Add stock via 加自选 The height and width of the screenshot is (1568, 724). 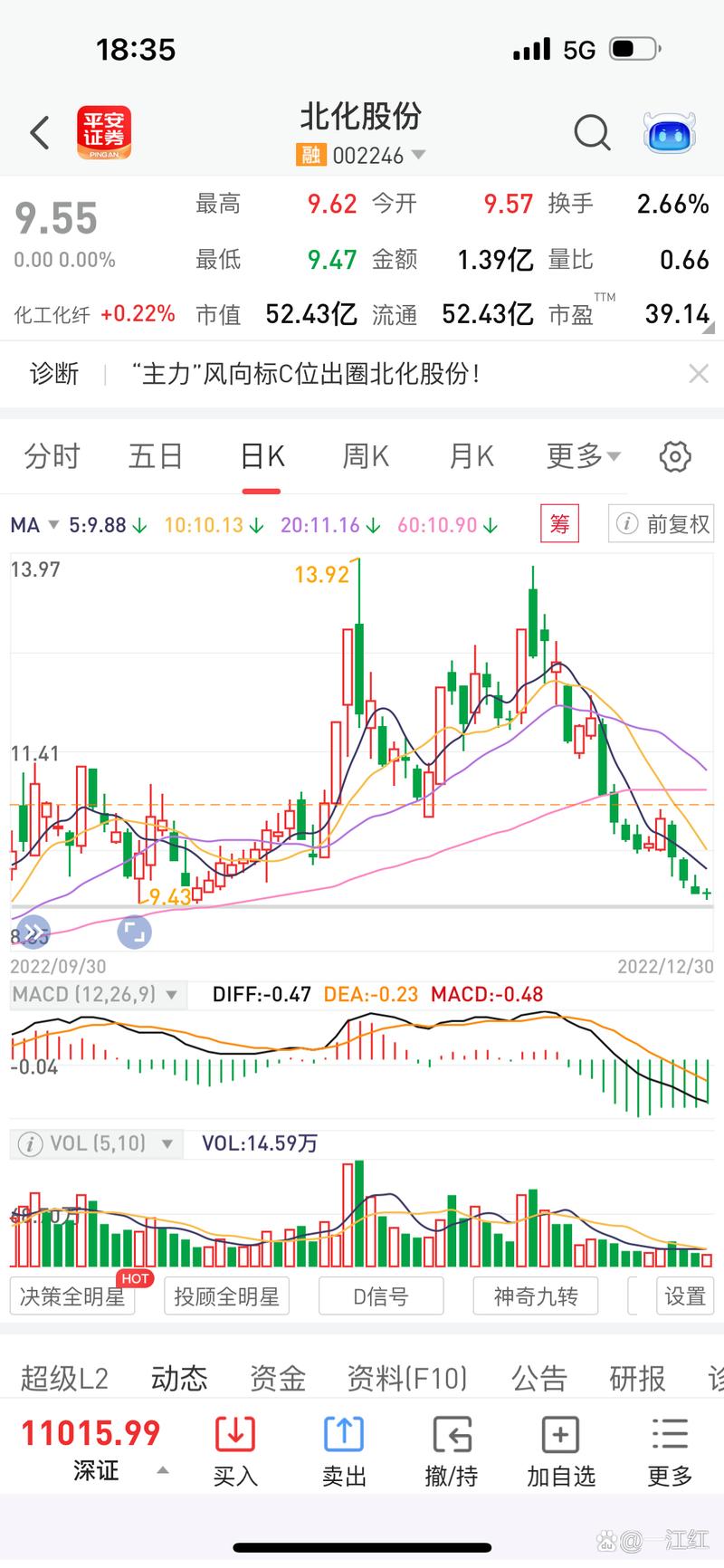coord(561,1451)
